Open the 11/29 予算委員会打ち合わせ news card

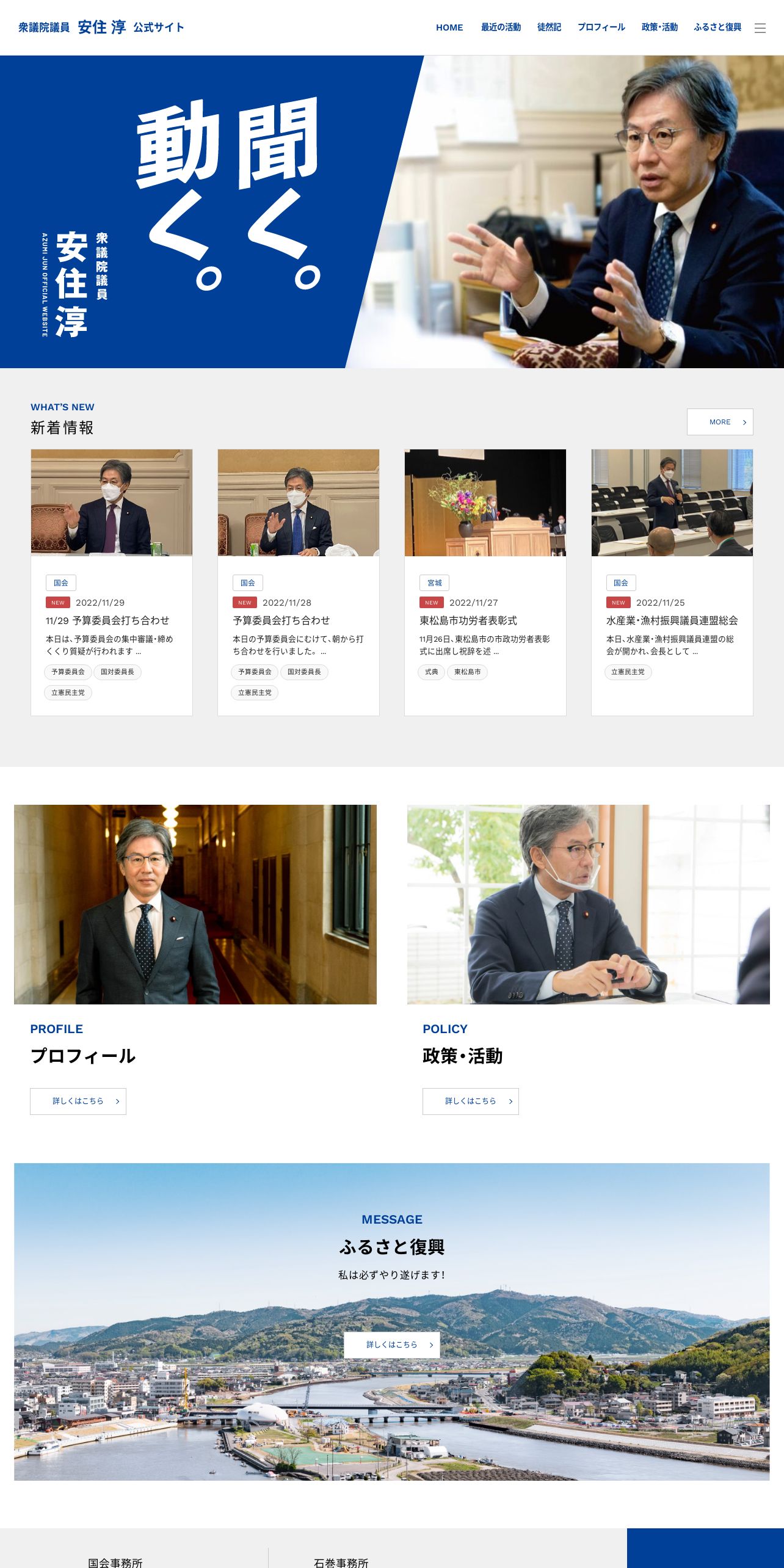click(112, 583)
